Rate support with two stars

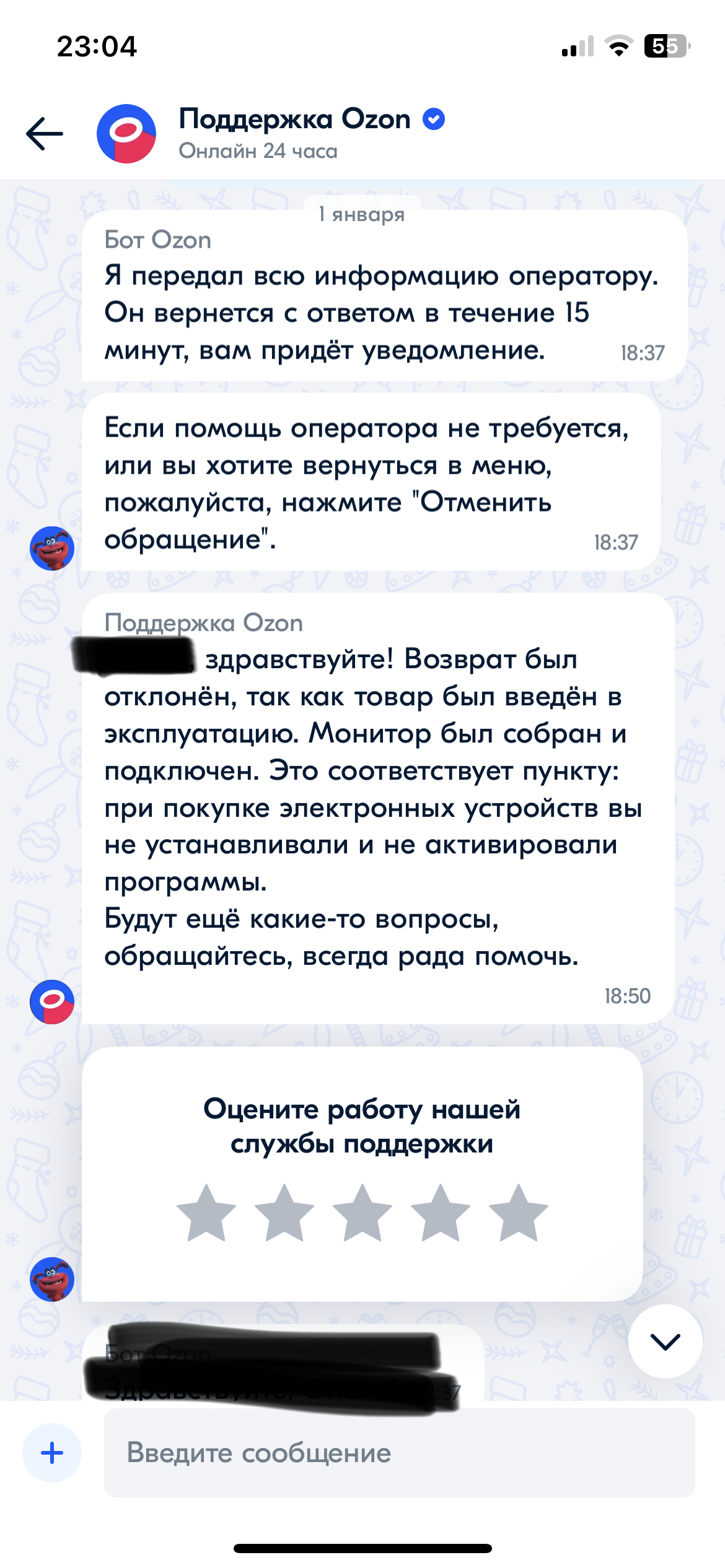pos(284,1214)
